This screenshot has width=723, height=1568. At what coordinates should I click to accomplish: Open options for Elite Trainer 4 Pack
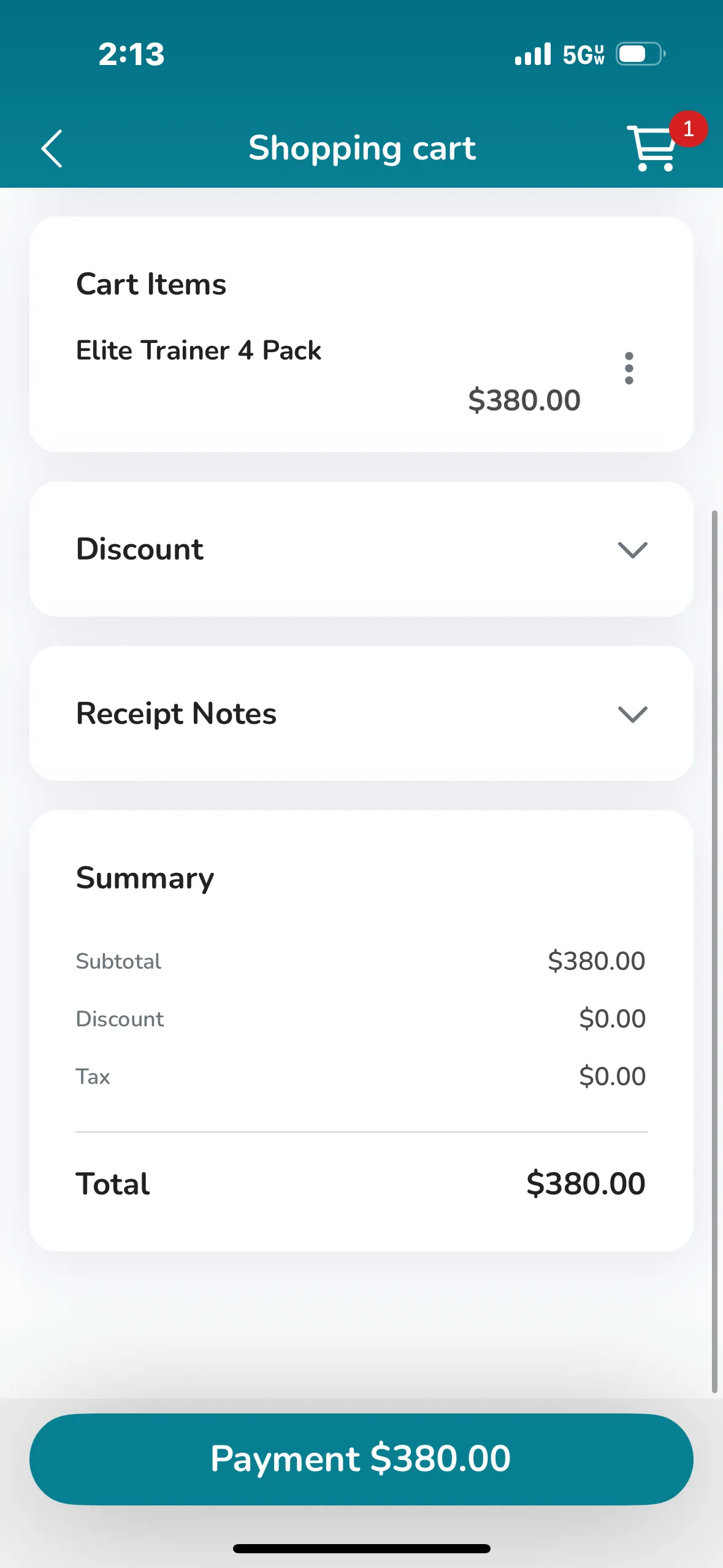tap(629, 368)
